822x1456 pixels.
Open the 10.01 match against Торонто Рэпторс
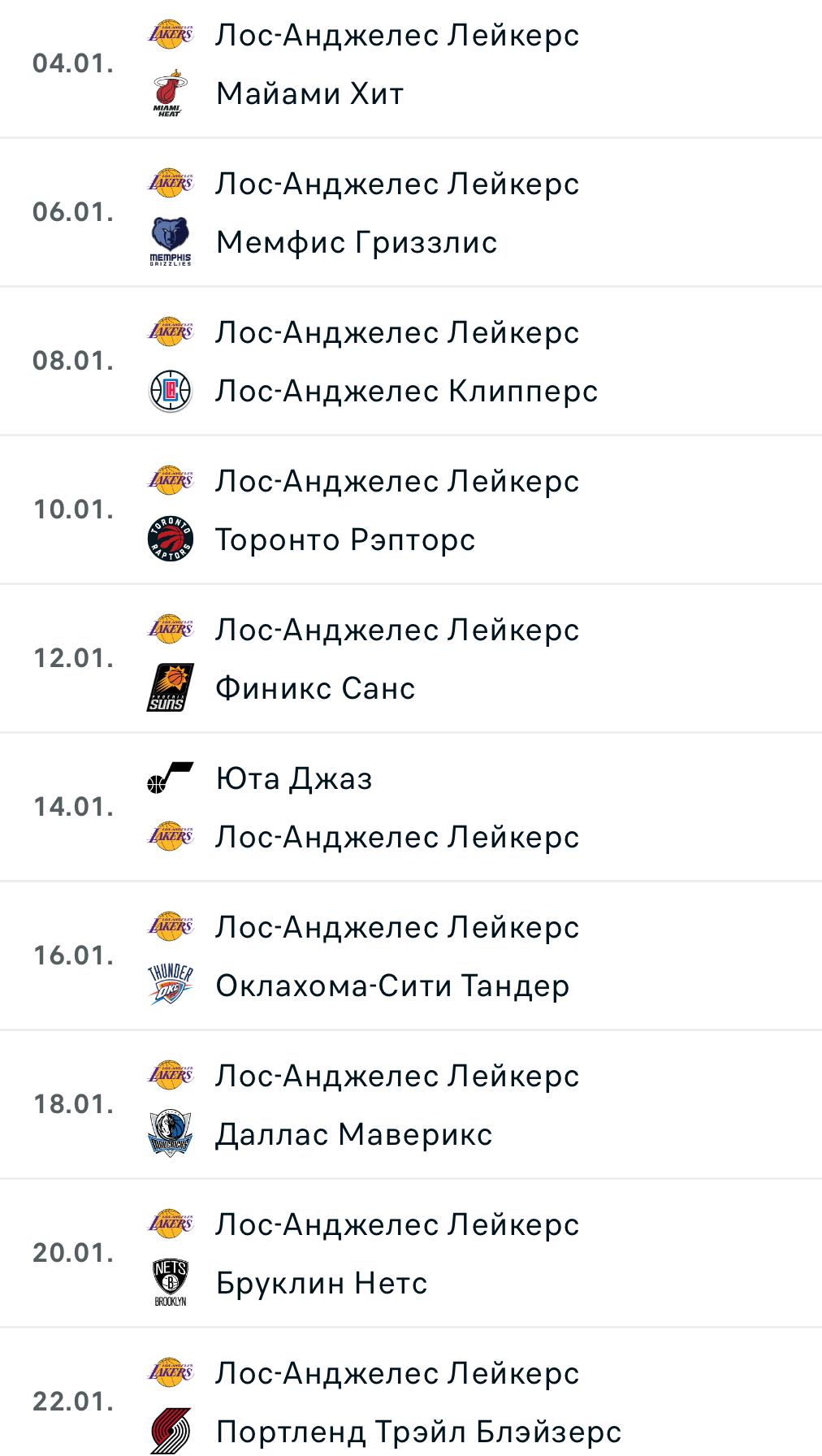click(411, 510)
